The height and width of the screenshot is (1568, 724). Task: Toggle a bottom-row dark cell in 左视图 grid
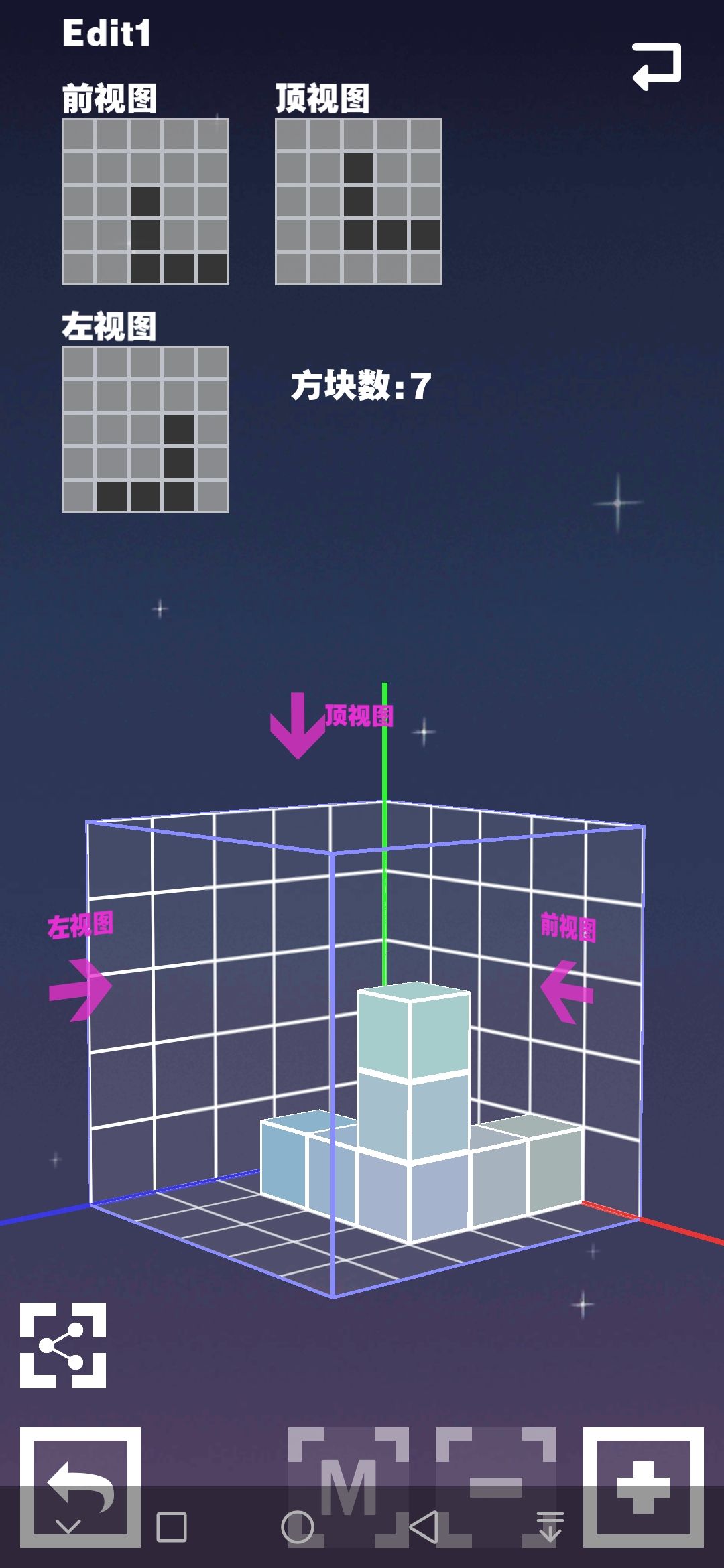point(114,496)
